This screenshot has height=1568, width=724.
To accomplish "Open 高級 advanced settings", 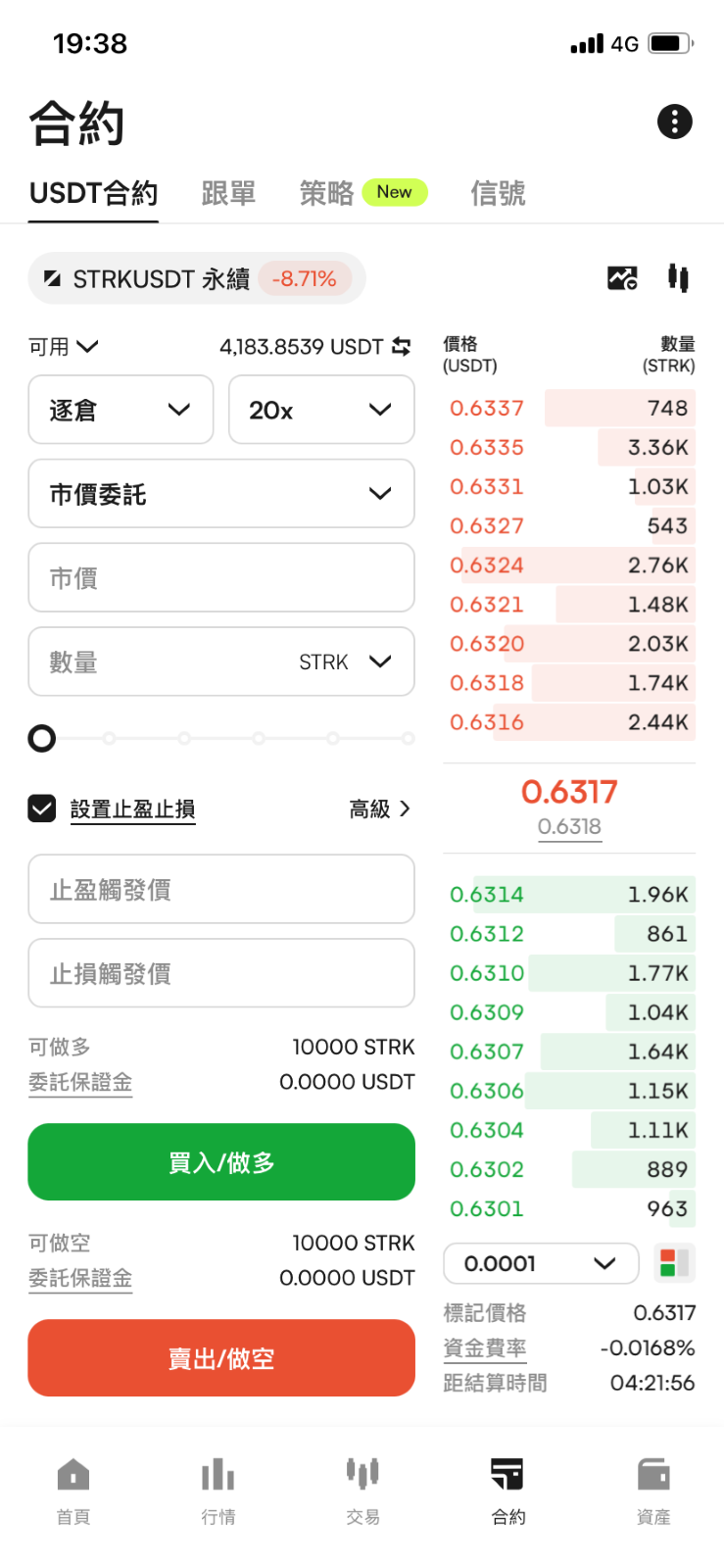I will tap(380, 808).
